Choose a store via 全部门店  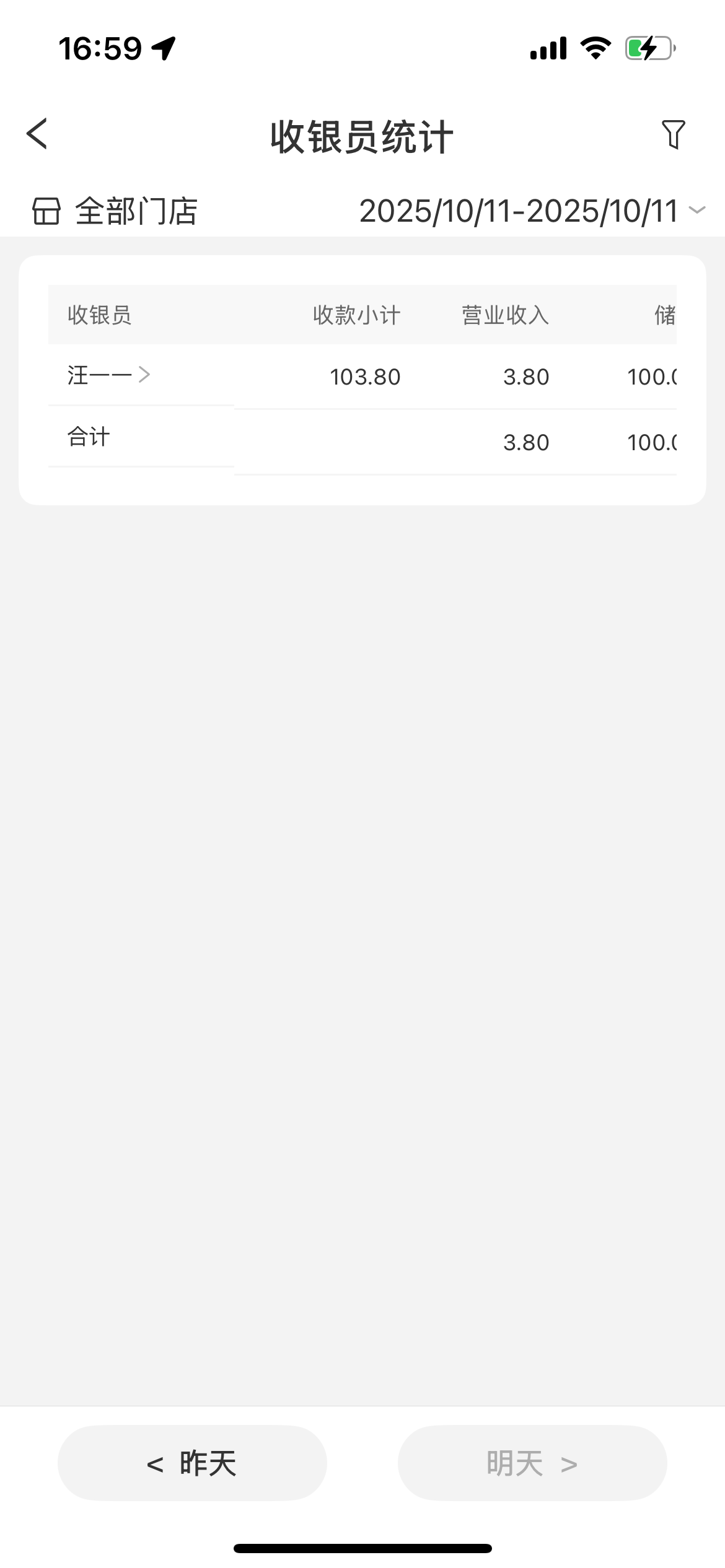click(115, 211)
